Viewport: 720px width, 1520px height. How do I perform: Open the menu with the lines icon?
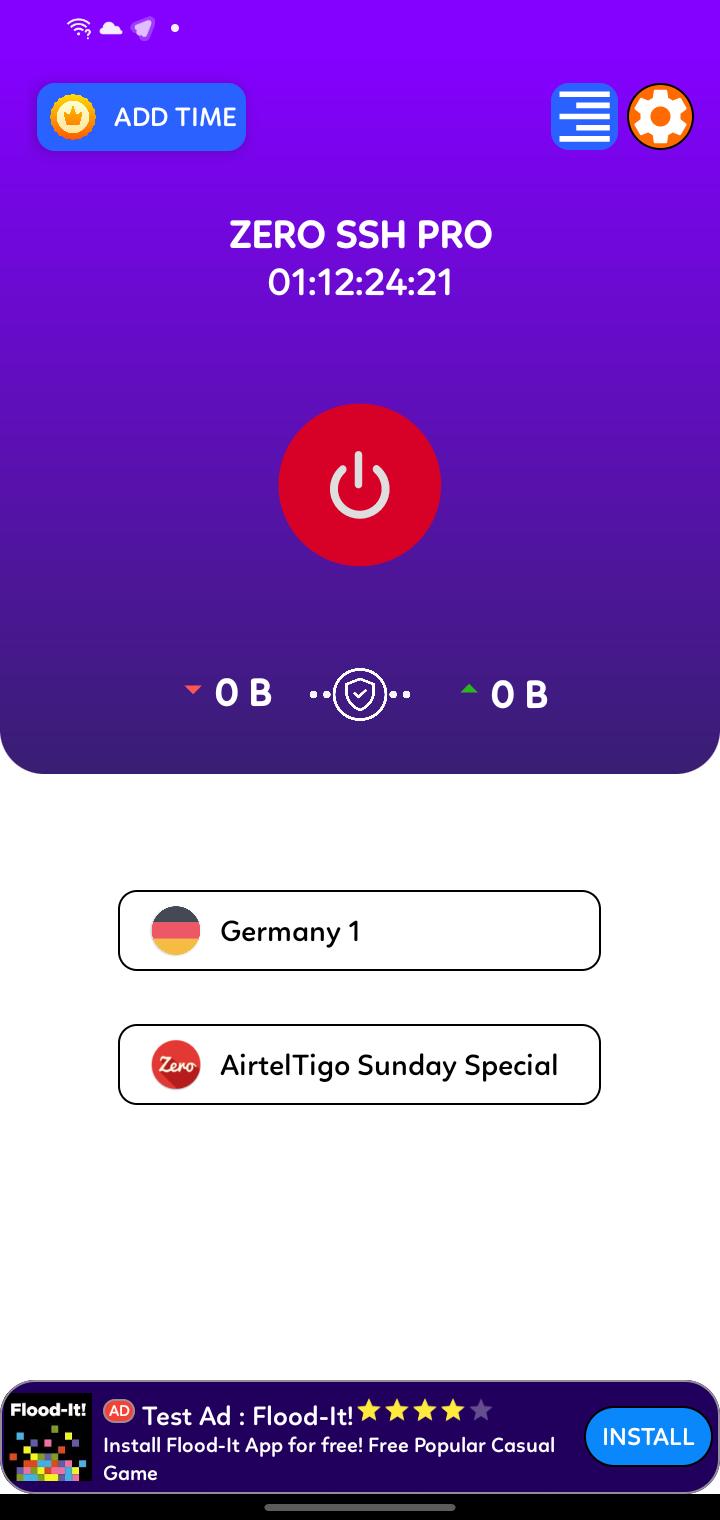584,117
